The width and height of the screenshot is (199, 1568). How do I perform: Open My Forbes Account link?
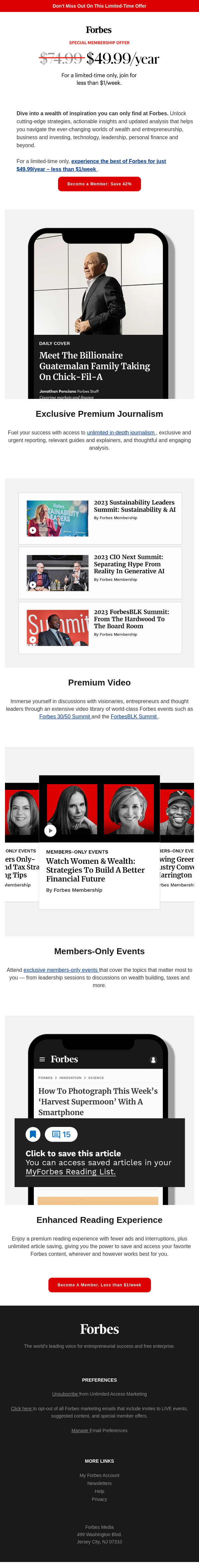[99, 1475]
